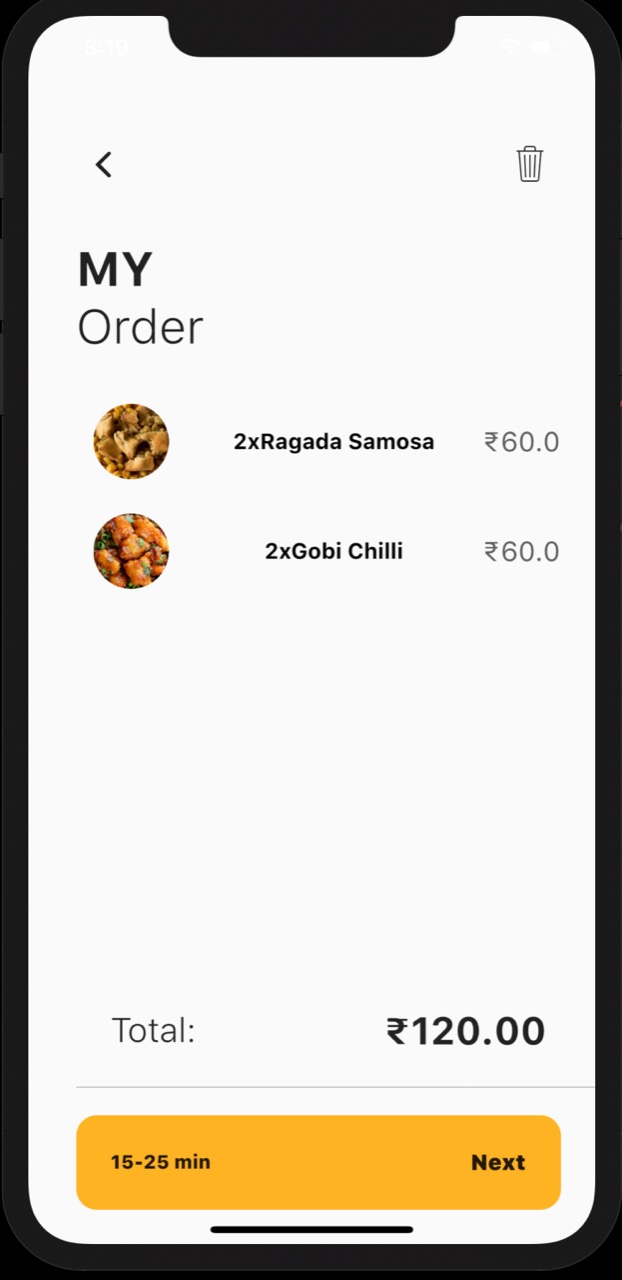Open the 2xGobi Chilli order item
The width and height of the screenshot is (622, 1280).
pos(325,551)
